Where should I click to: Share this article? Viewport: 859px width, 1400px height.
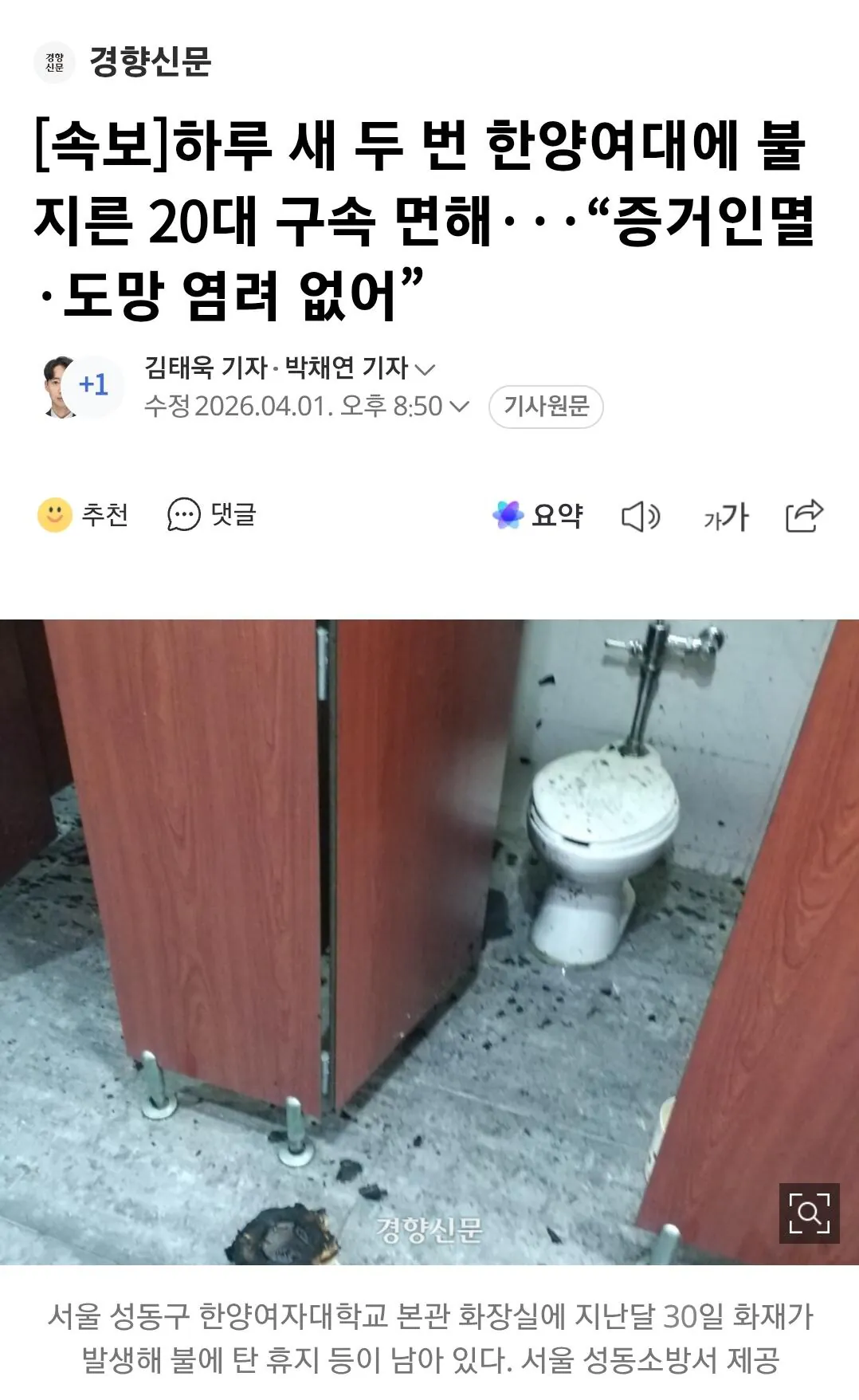(803, 515)
